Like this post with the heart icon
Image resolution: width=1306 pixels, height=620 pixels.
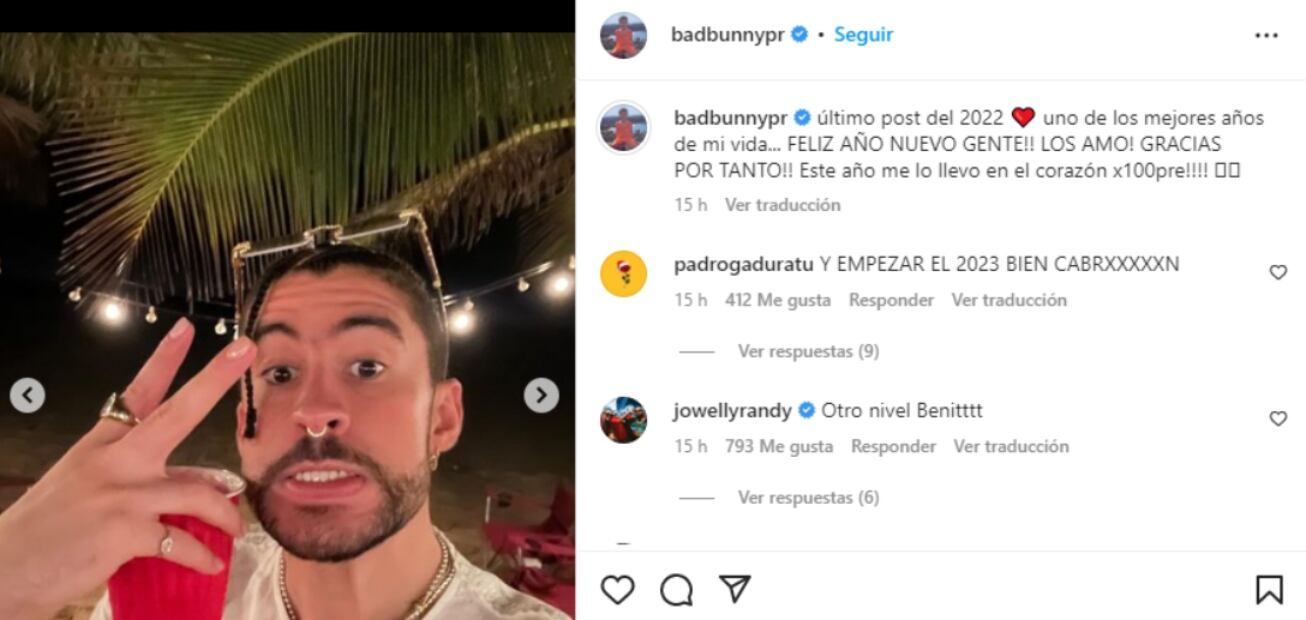point(617,590)
